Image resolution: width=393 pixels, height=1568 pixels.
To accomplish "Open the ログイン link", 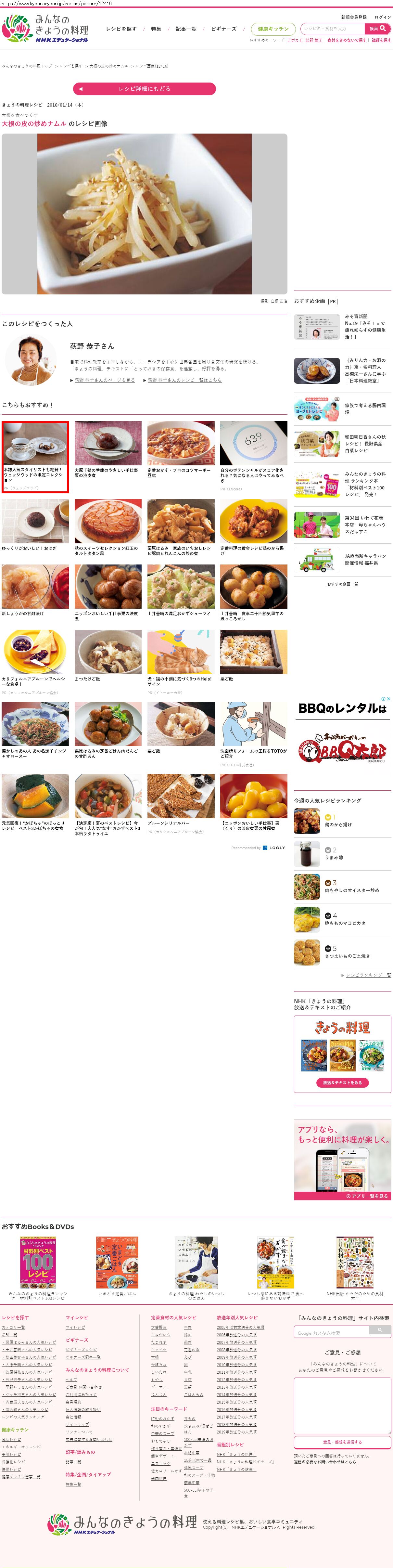I will [x=383, y=17].
